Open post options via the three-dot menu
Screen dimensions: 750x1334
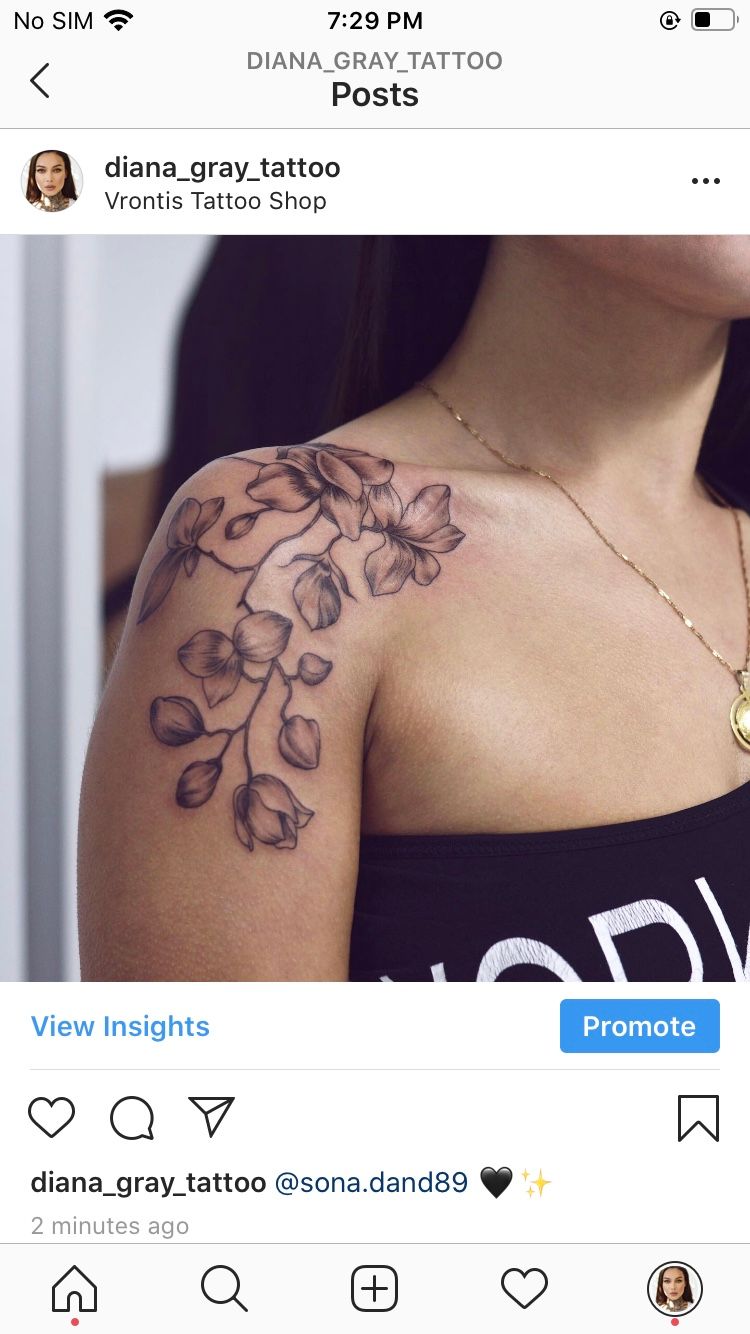(706, 181)
